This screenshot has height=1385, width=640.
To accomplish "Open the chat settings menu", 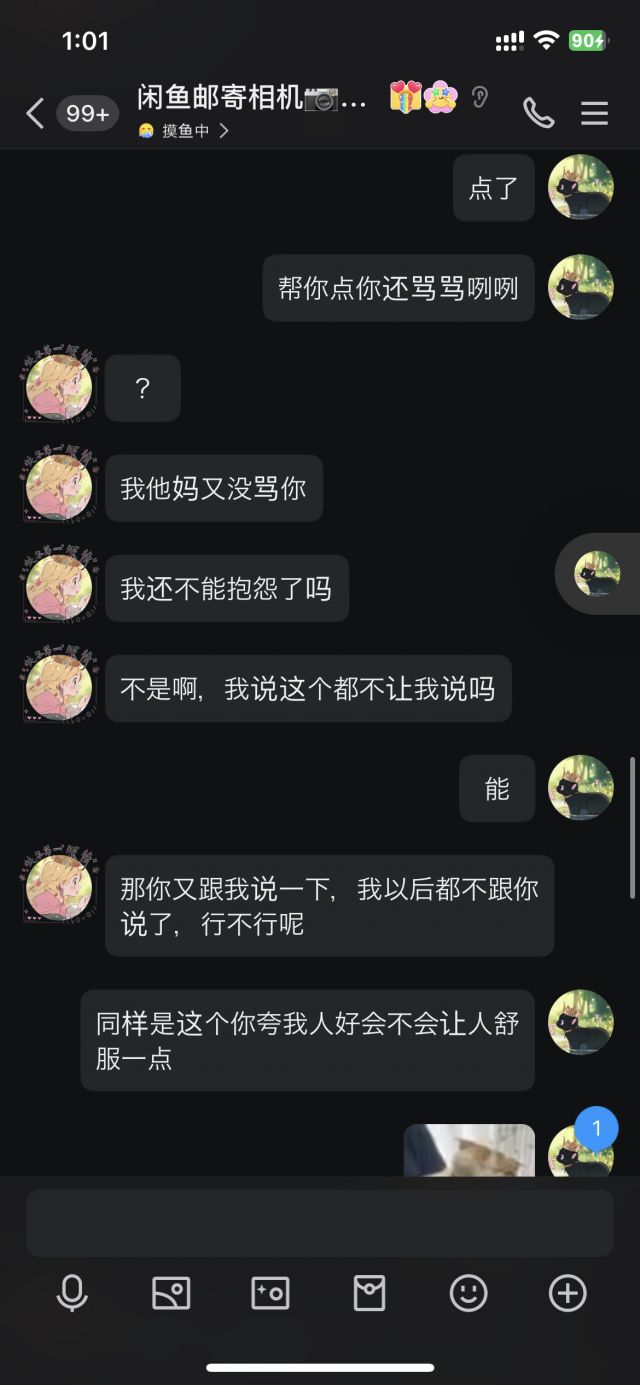I will 594,113.
